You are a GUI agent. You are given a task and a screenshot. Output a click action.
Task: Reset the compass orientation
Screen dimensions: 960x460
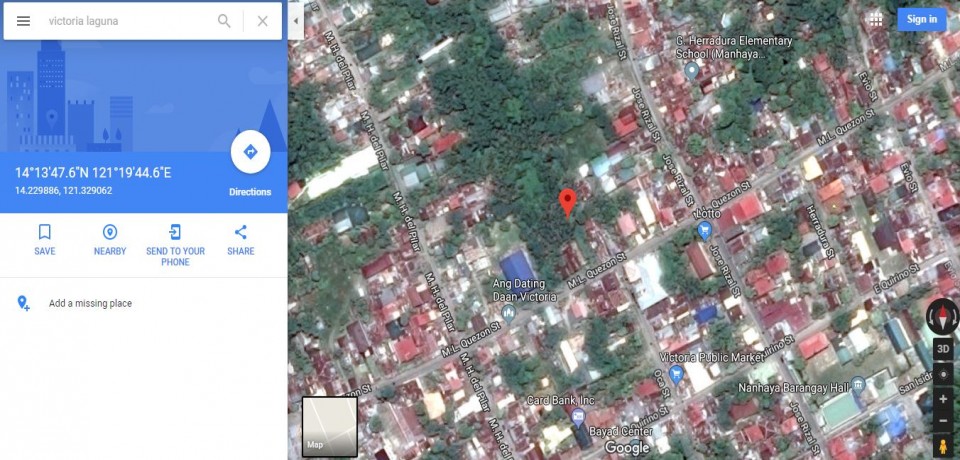943,316
